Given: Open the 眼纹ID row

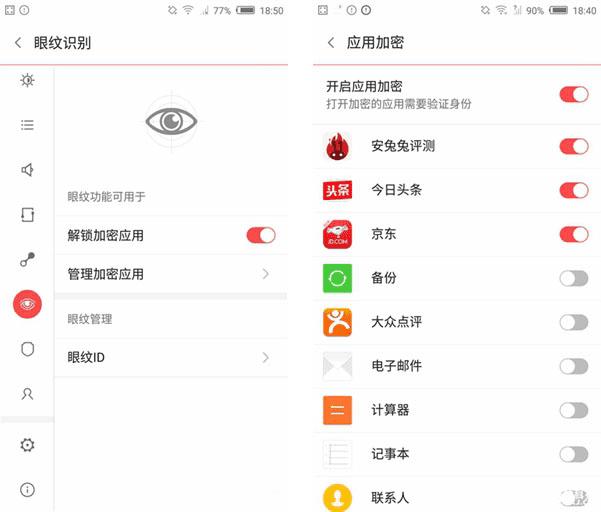Looking at the screenshot, I should pyautogui.click(x=170, y=357).
